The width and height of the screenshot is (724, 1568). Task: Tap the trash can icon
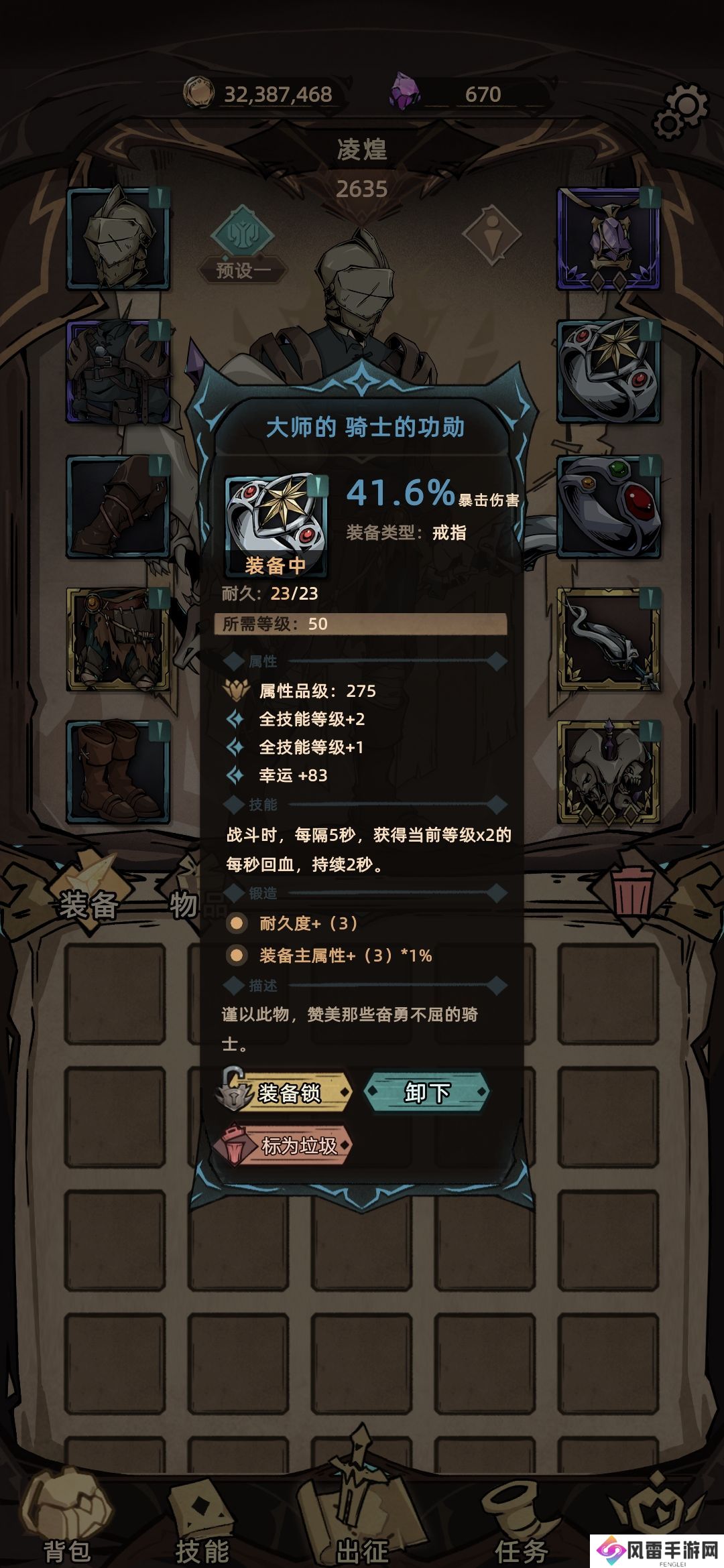pyautogui.click(x=632, y=891)
